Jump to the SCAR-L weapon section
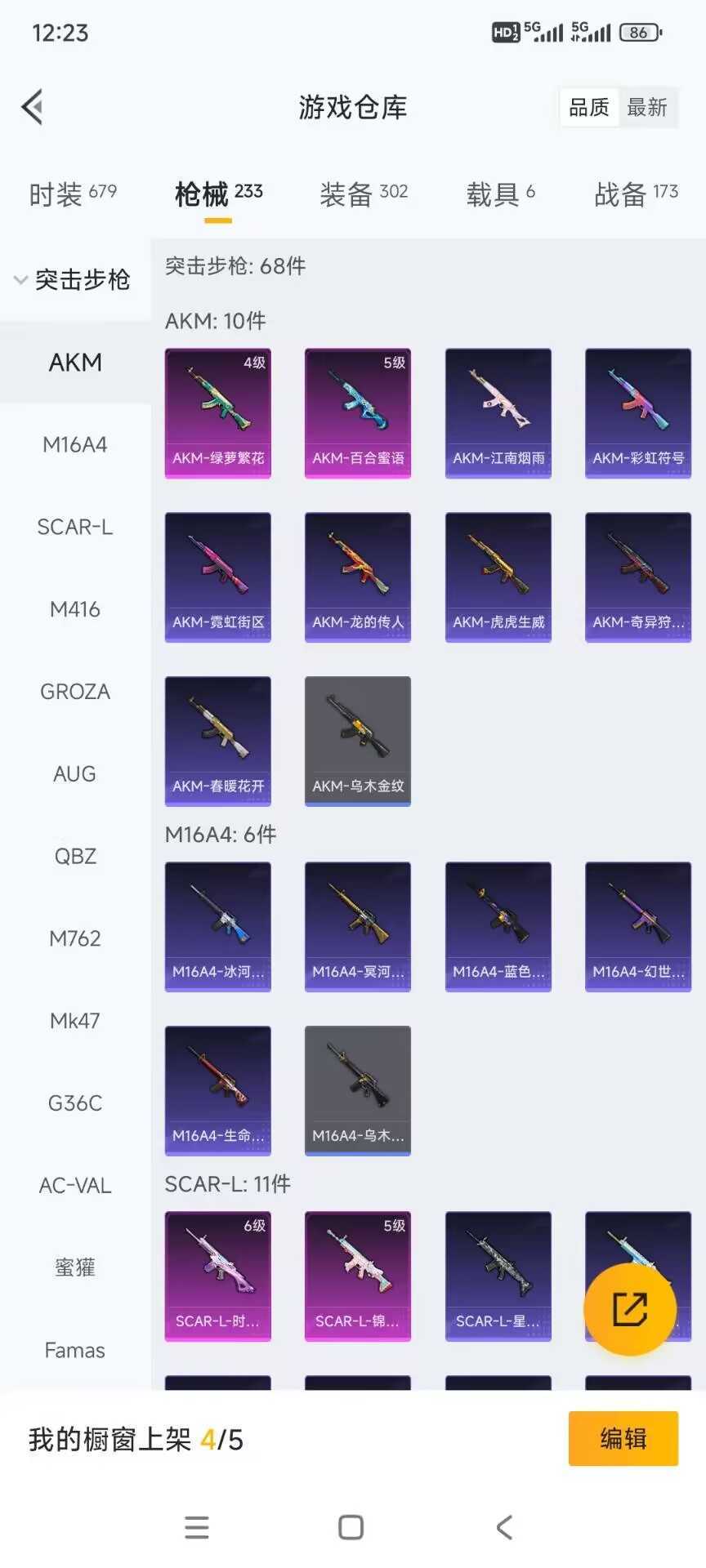 pyautogui.click(x=75, y=527)
